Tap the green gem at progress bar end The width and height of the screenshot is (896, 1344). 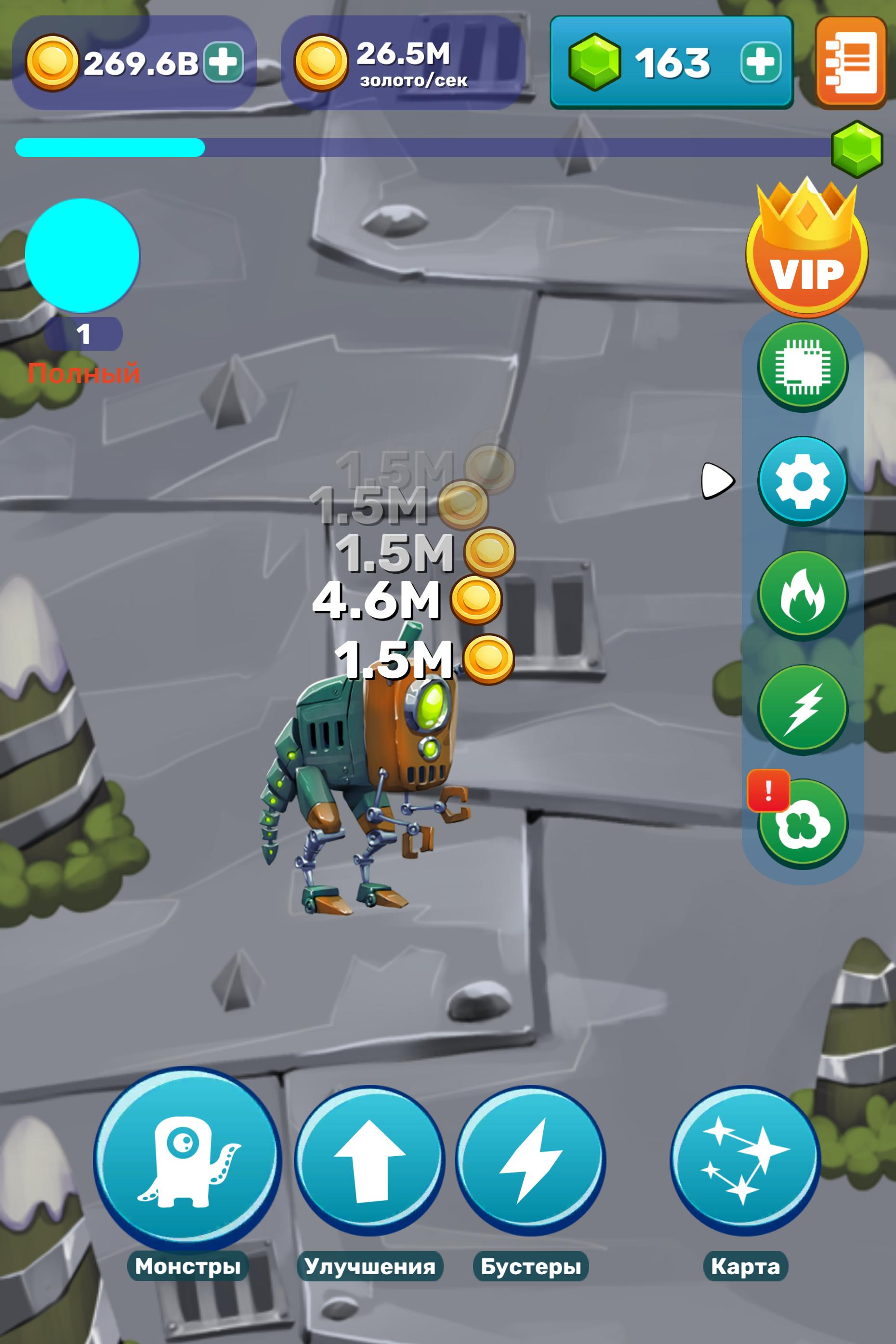tap(856, 148)
